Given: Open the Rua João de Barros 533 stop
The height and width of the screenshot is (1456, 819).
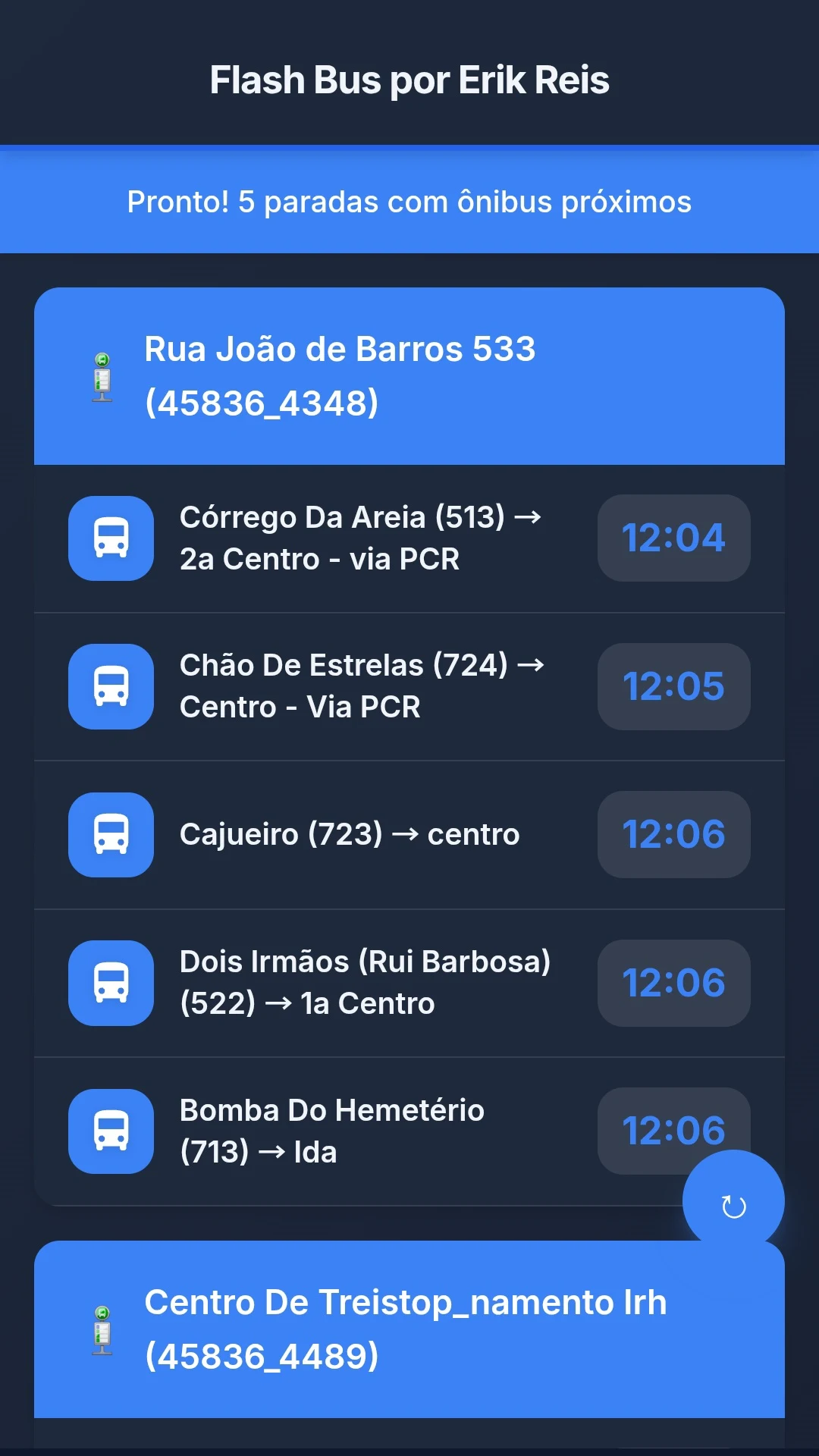Looking at the screenshot, I should (409, 376).
